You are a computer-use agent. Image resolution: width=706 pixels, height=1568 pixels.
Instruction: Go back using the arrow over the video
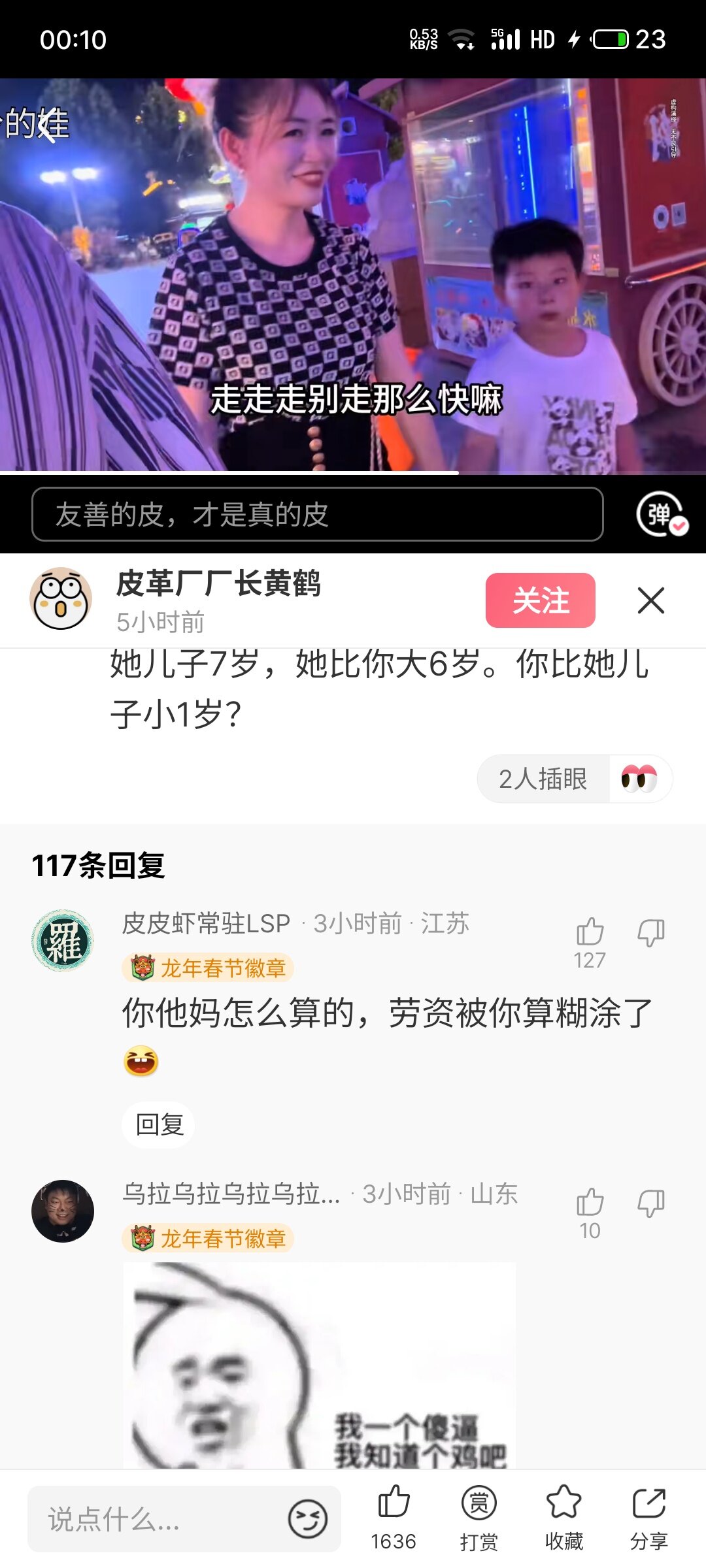coord(47,125)
